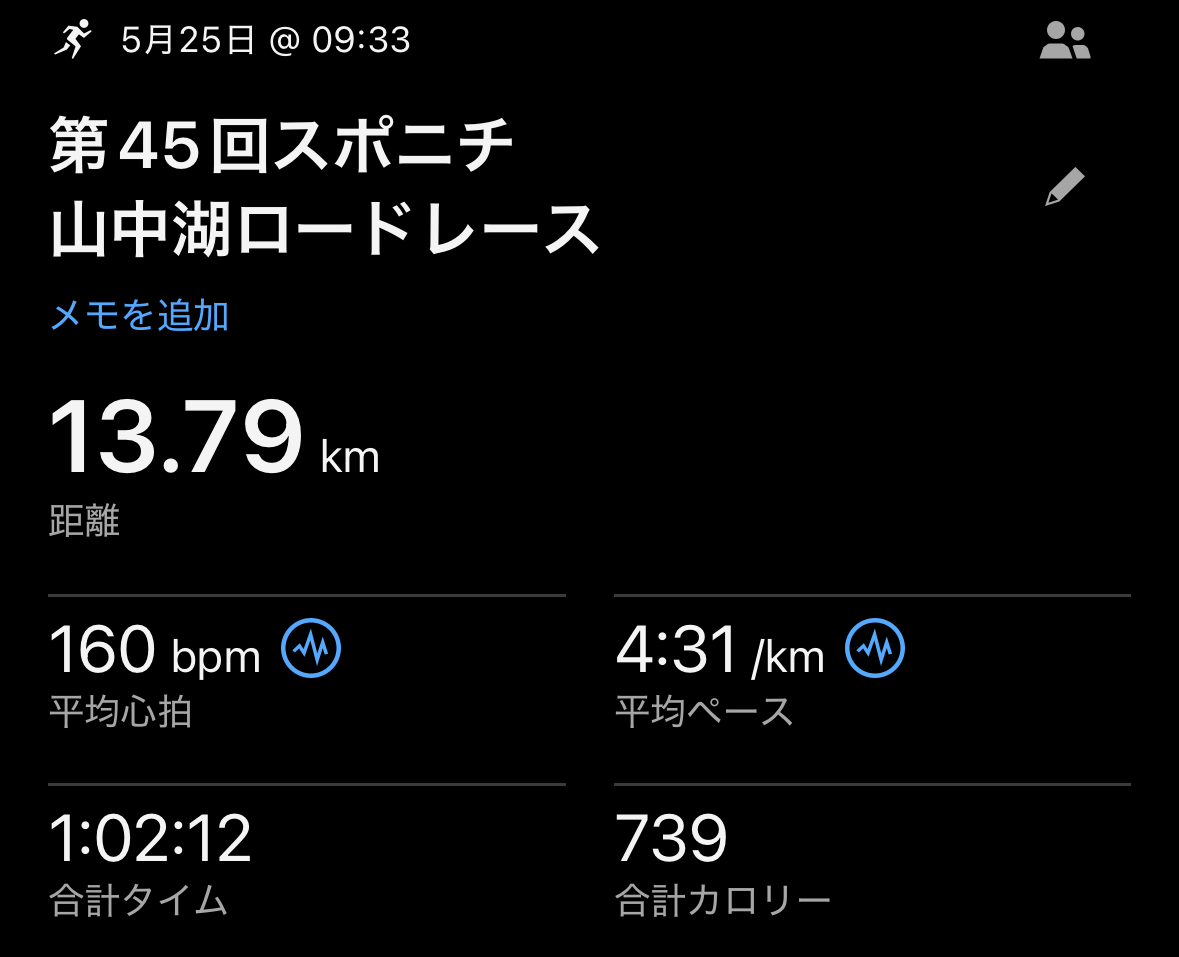
Task: Open pace chart icon beside 4:31 /km
Action: click(x=875, y=650)
